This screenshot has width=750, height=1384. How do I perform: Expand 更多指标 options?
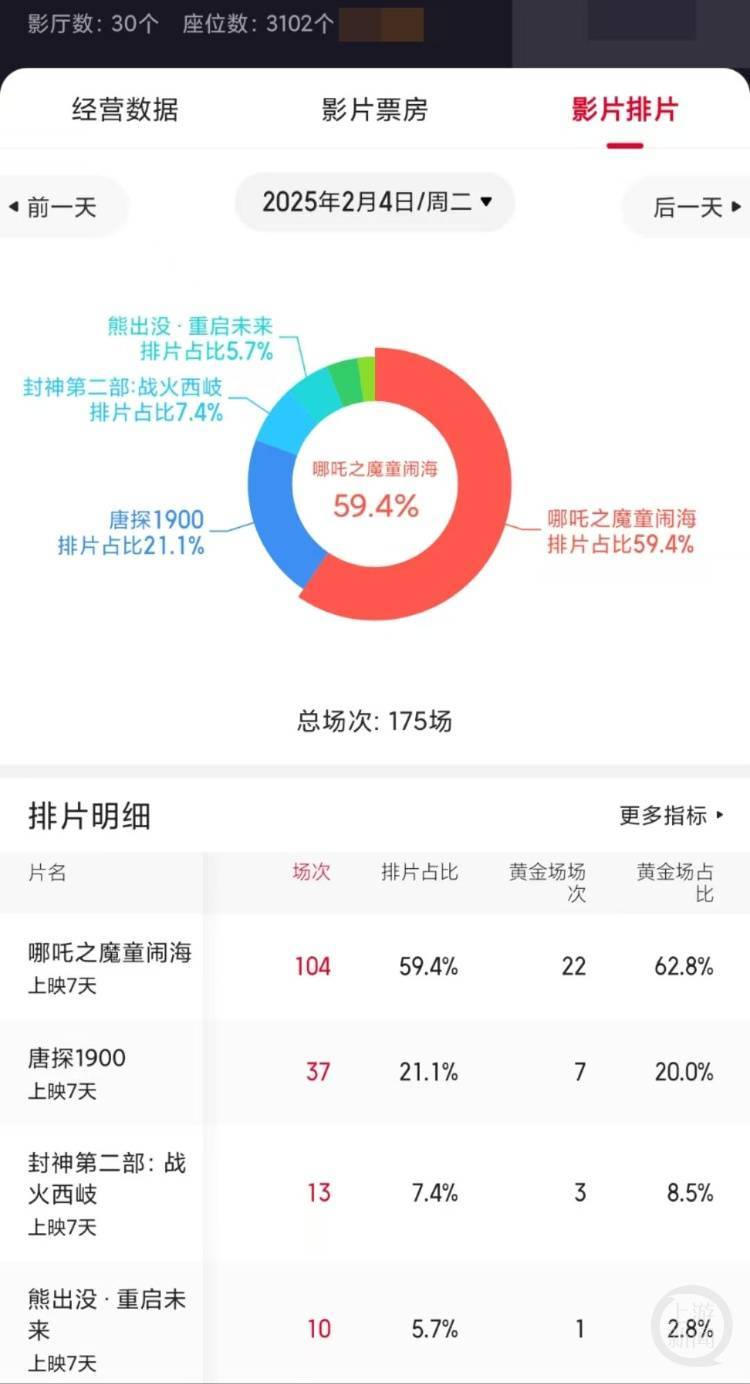[671, 816]
